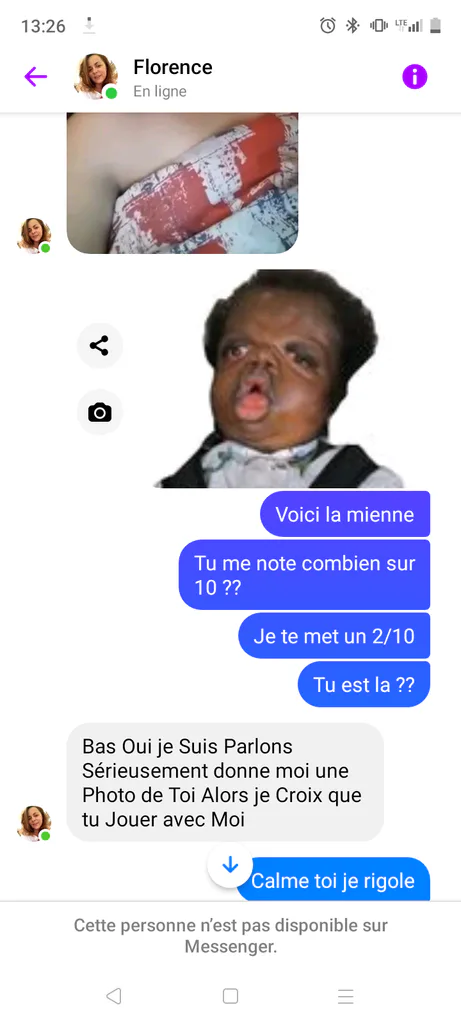Open conversation info with the purple i icon
This screenshot has height=1024, width=461.
pos(415,77)
